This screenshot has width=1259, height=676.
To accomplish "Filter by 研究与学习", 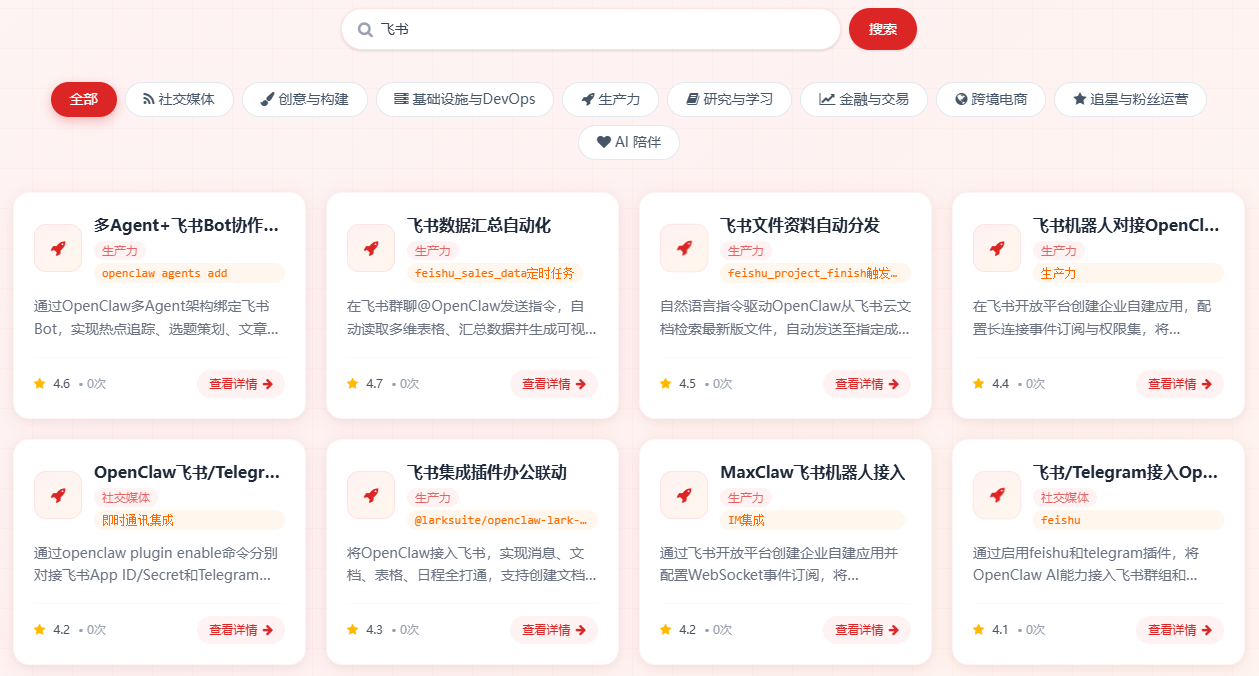I will pos(728,99).
